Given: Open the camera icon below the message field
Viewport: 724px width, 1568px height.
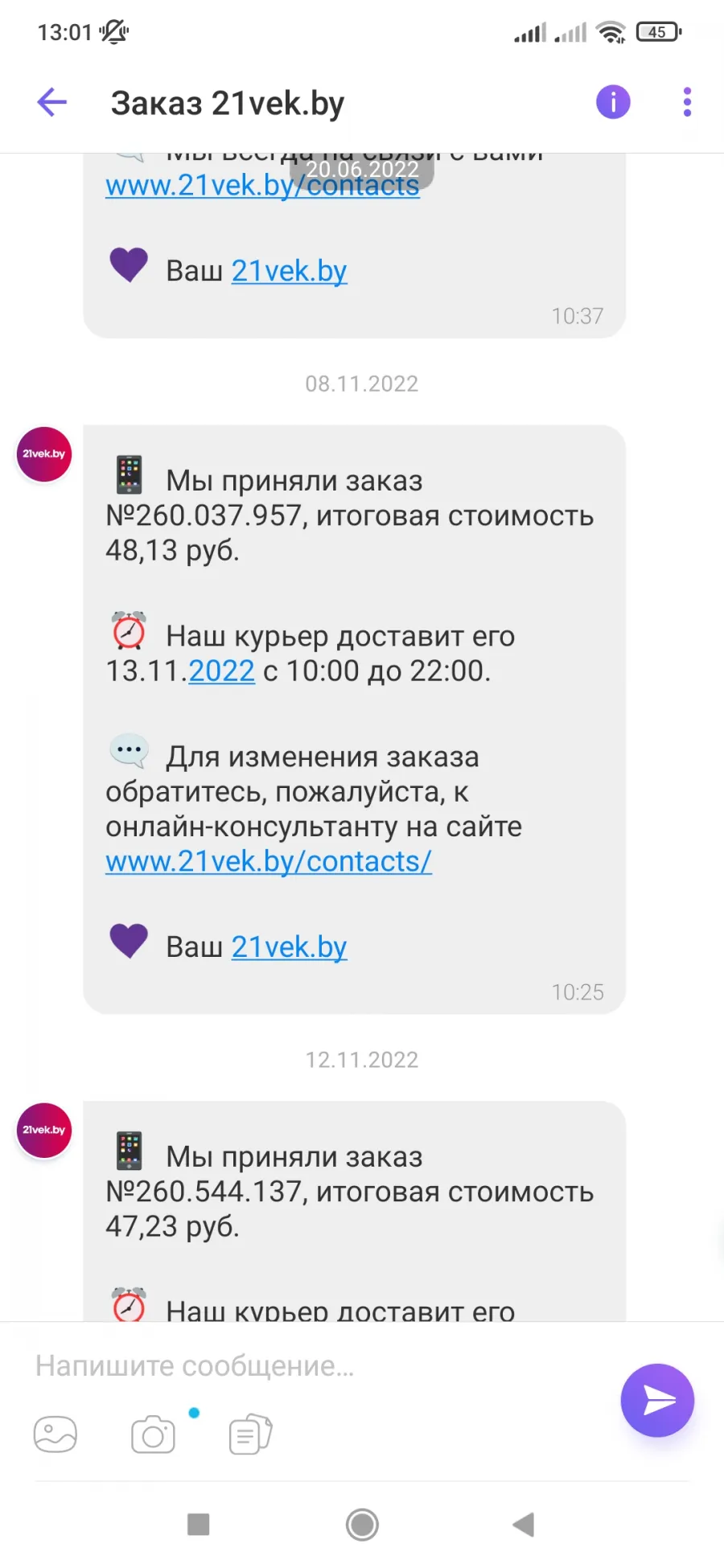Looking at the screenshot, I should [x=153, y=1435].
